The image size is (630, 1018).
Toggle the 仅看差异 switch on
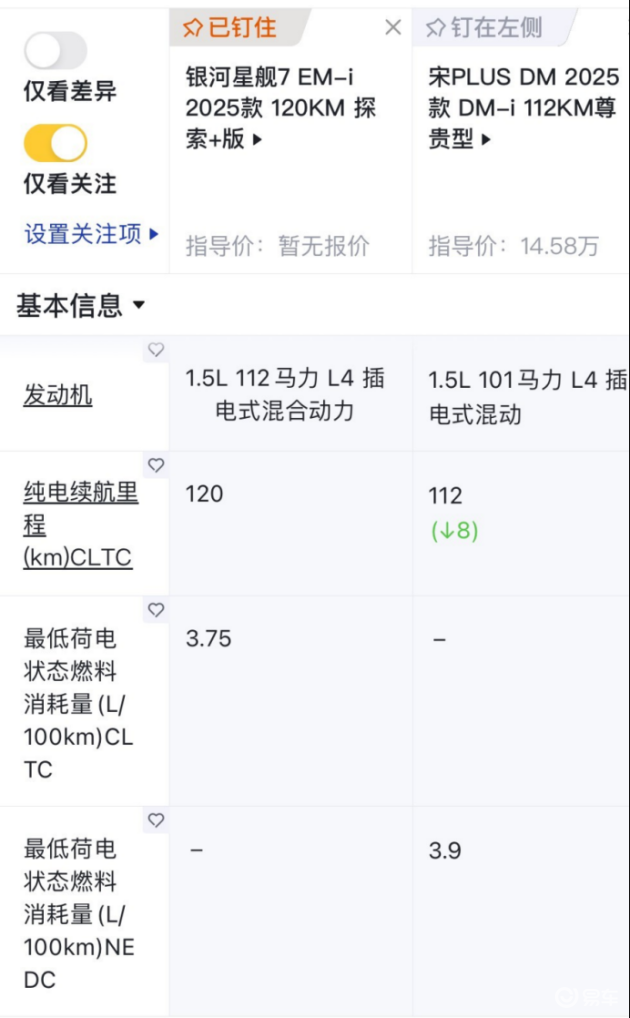click(x=55, y=50)
